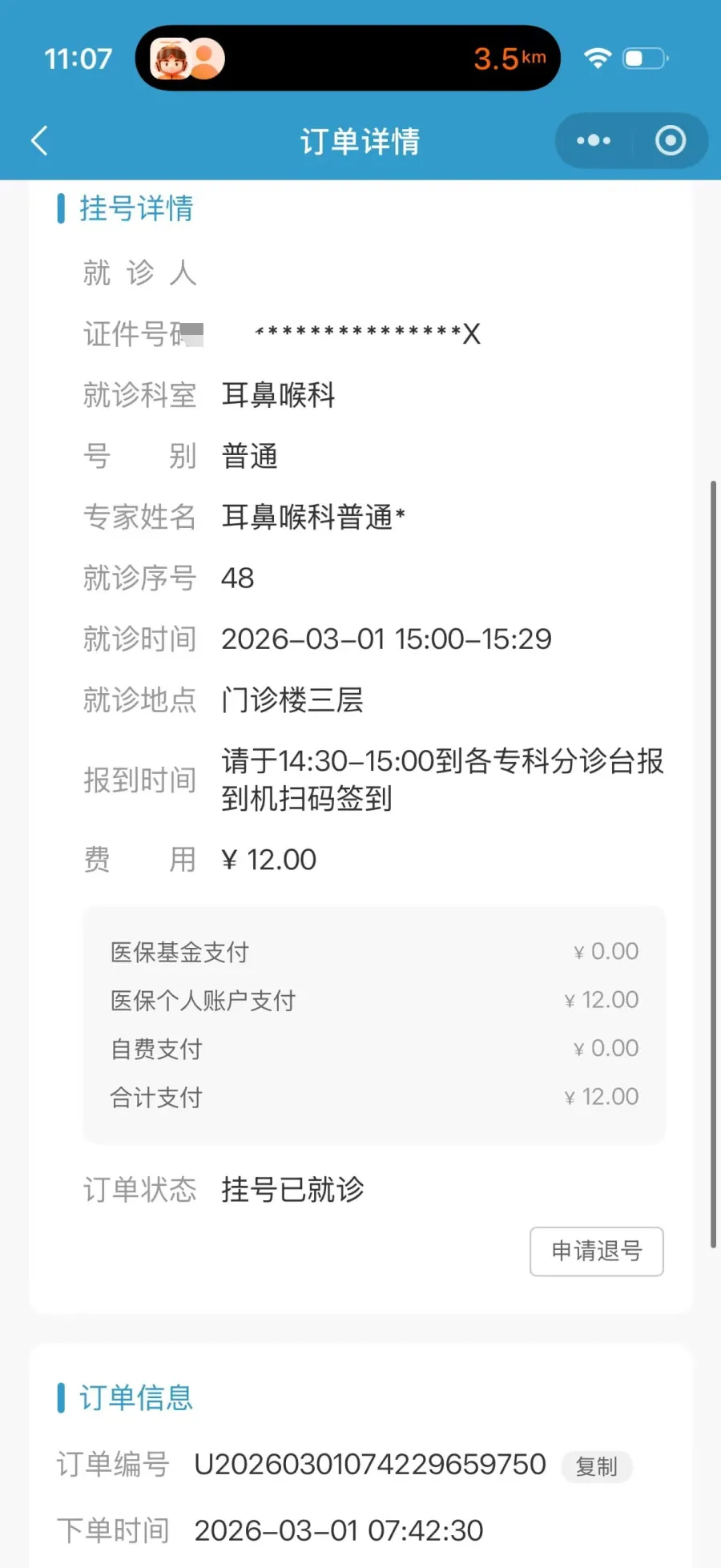721x1568 pixels.
Task: Tap the WiFi status icon
Action: pos(597,57)
